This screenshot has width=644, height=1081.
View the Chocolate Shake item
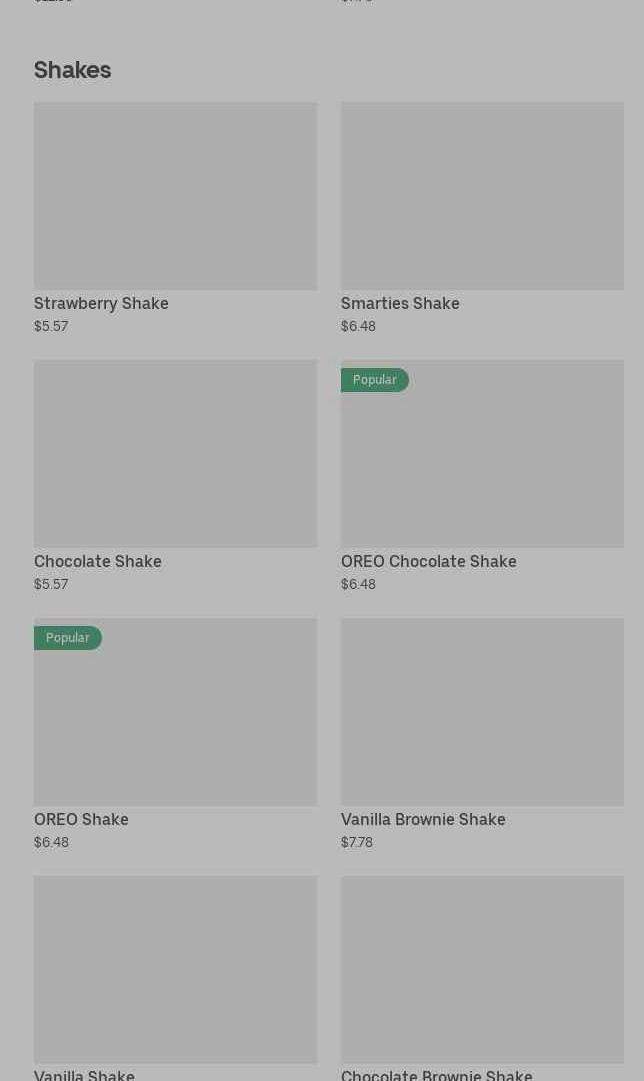(175, 476)
